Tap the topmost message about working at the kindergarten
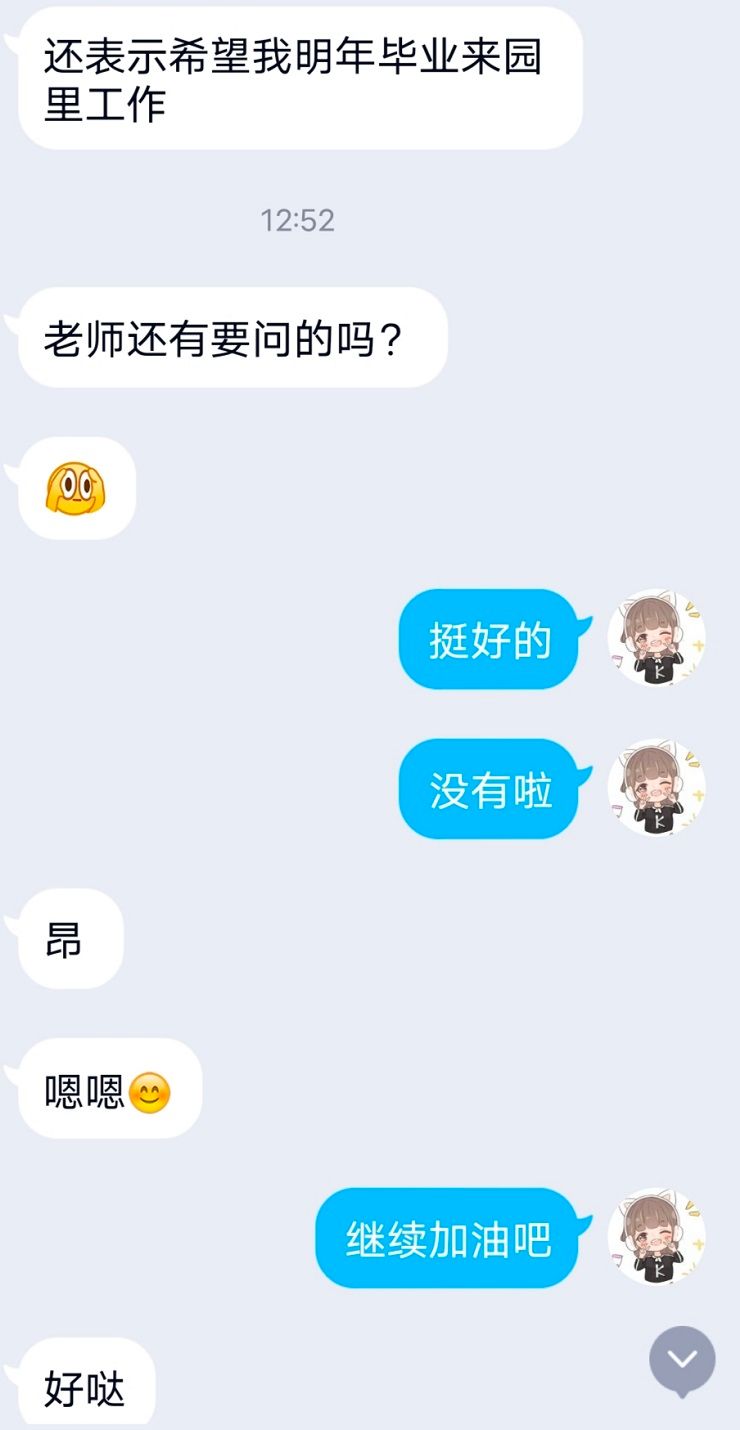 (x=297, y=78)
